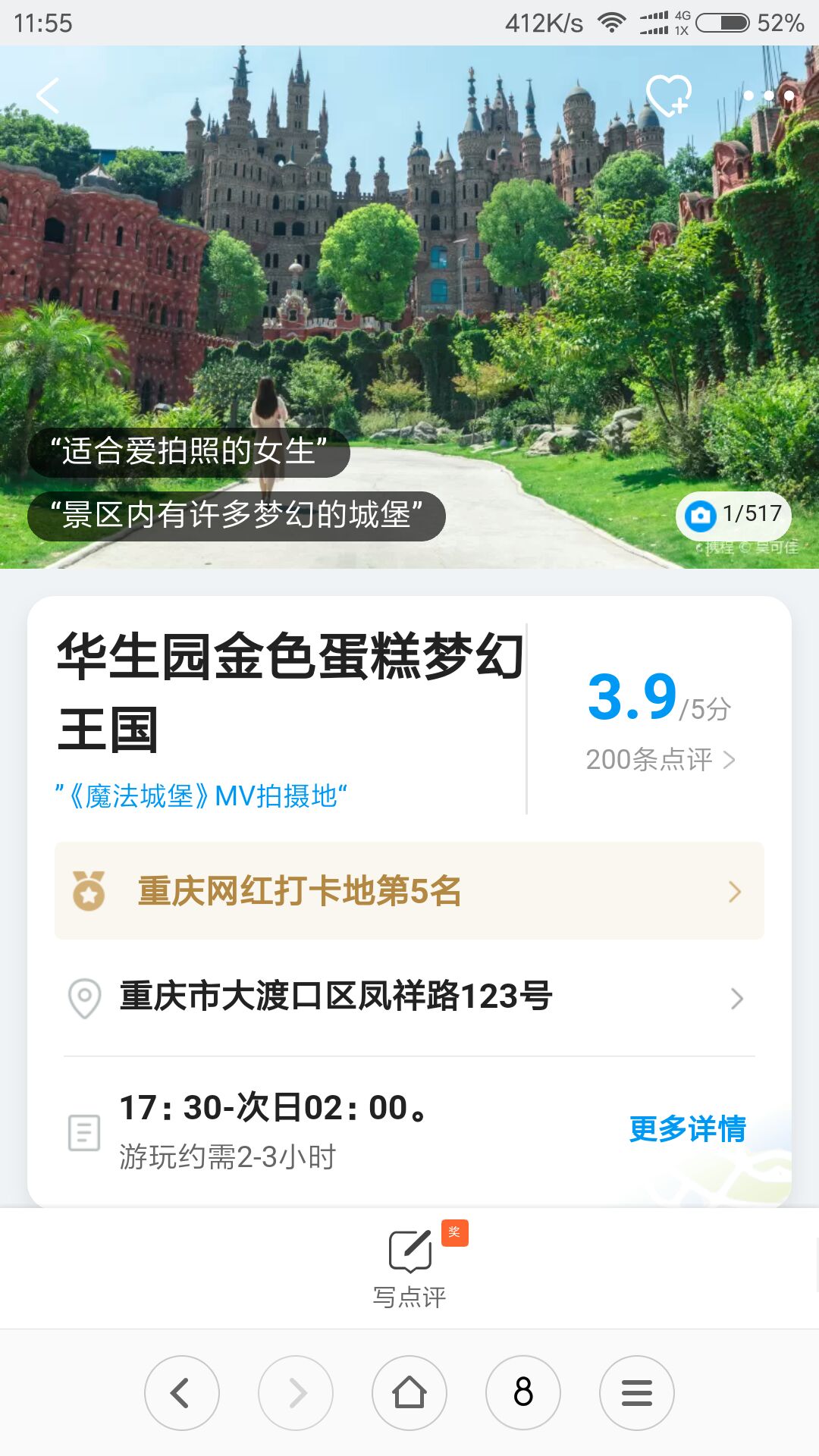
Task: Write a review with 写点评
Action: coord(409,1268)
